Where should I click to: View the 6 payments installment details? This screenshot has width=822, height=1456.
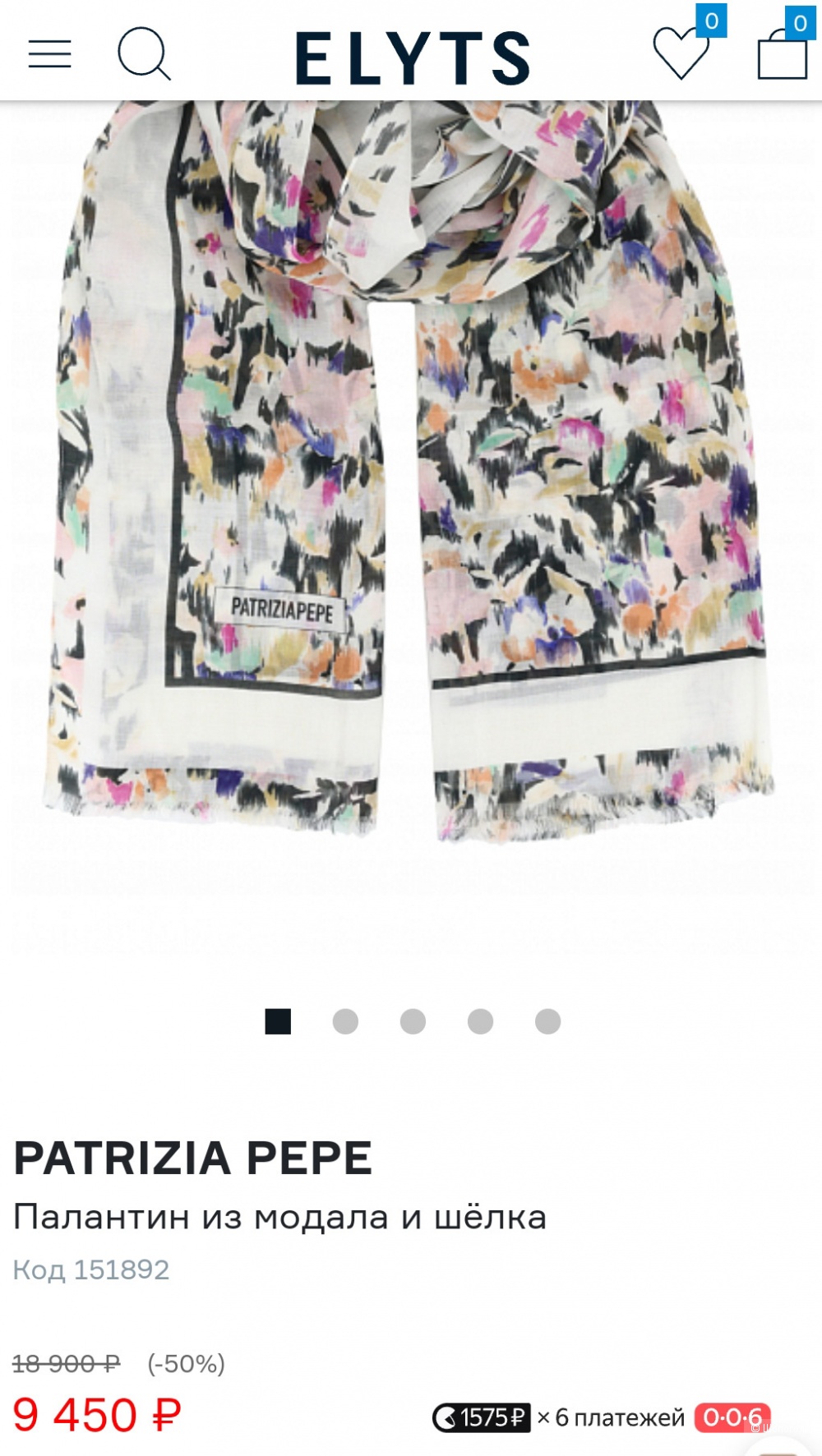tap(600, 1417)
